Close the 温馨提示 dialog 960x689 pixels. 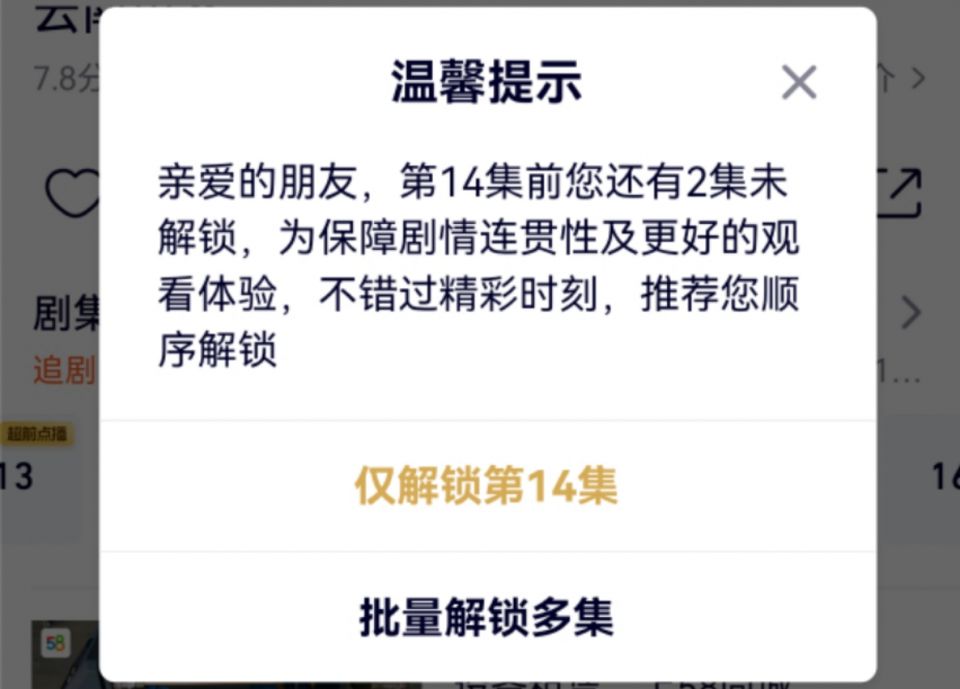point(799,83)
